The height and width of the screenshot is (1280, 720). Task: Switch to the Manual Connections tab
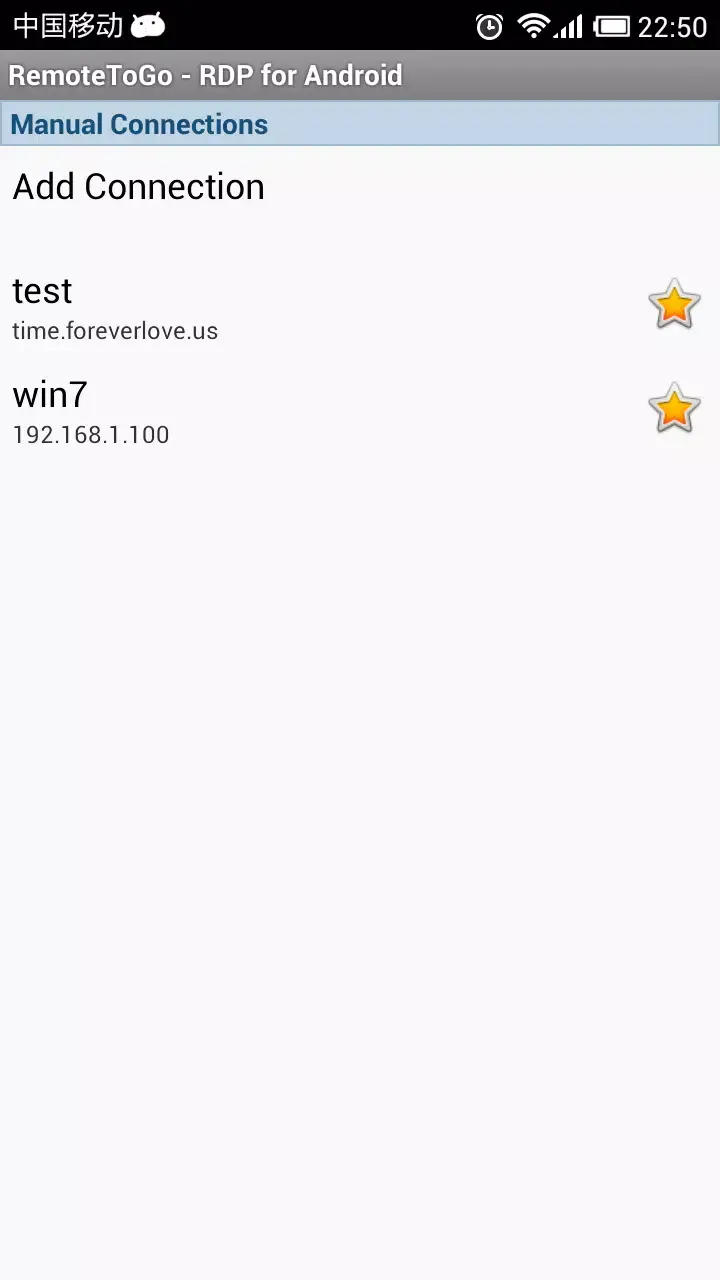[x=138, y=123]
